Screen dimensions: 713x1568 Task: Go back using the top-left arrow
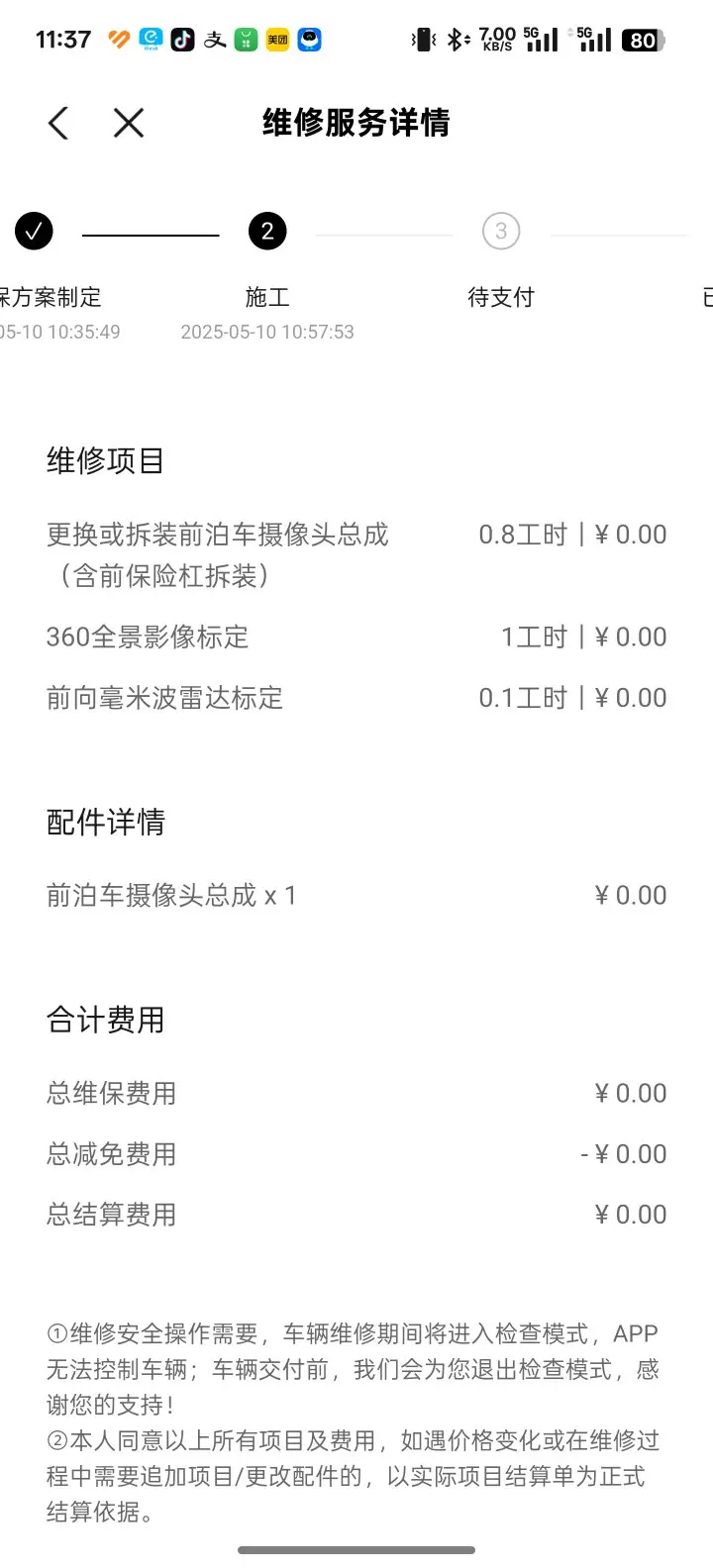pos(58,124)
